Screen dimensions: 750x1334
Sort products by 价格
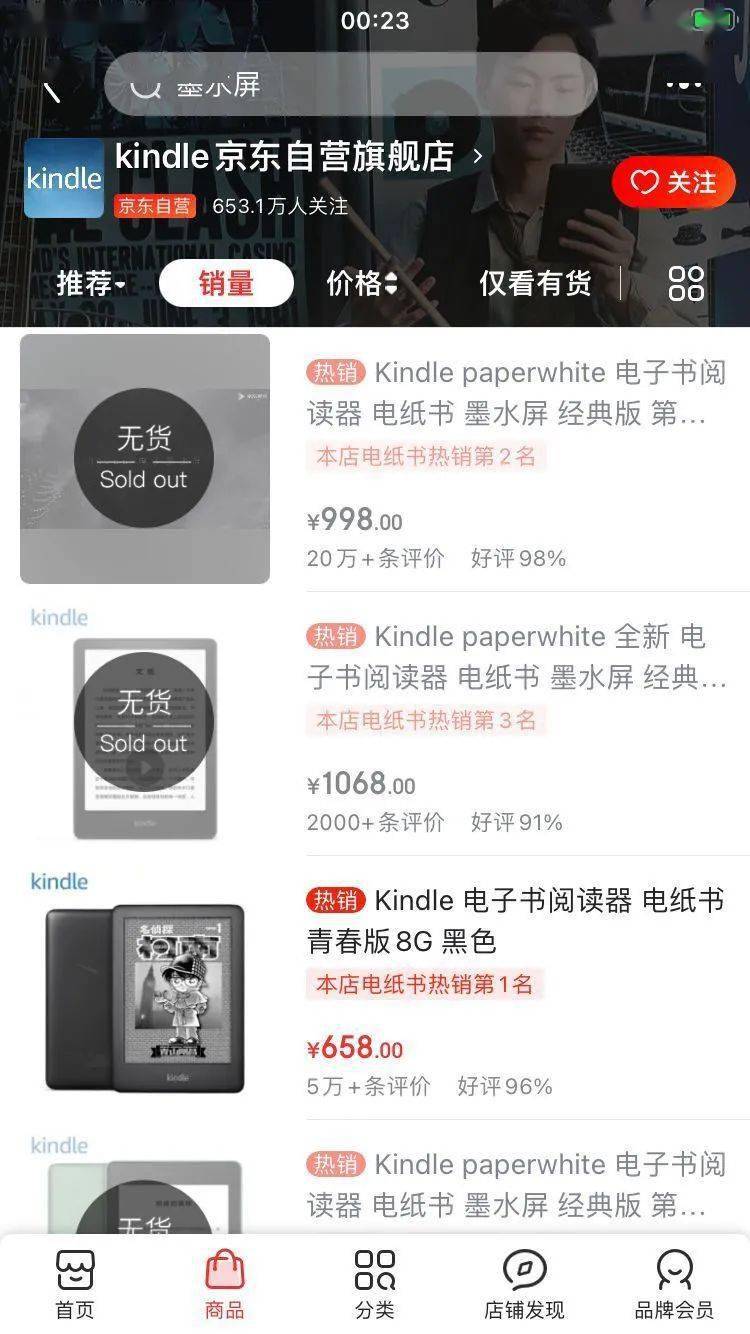tap(361, 284)
